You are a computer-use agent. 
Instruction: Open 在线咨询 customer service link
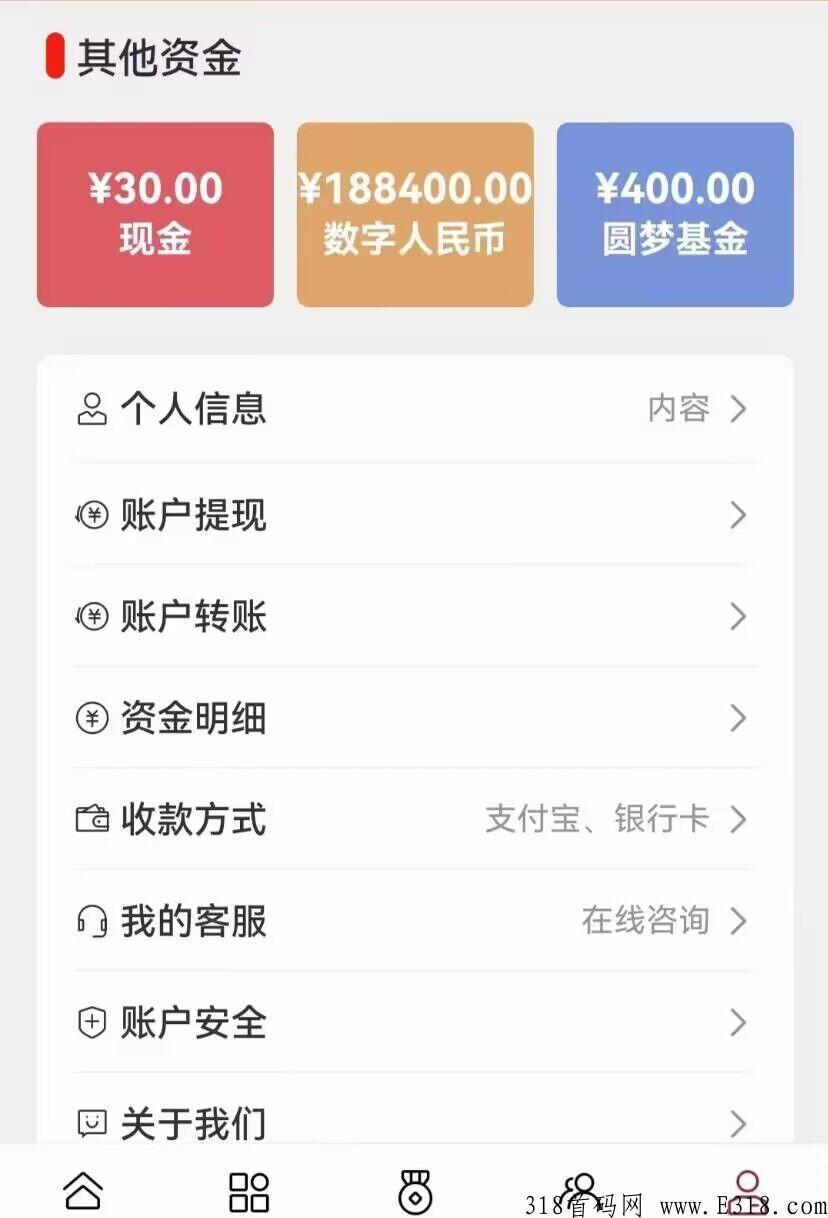point(647,921)
